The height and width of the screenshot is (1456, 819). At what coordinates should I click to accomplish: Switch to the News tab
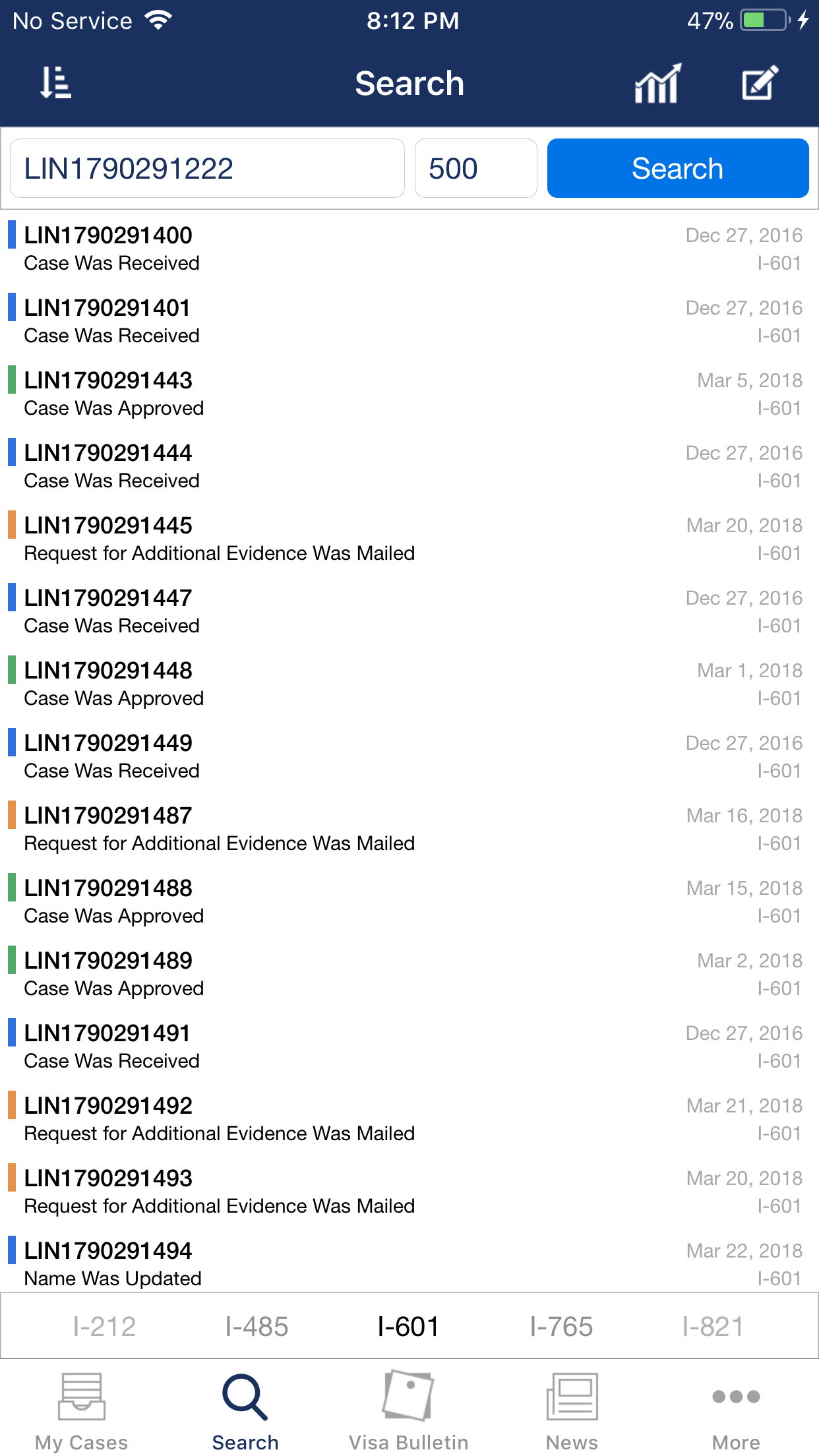click(572, 1411)
